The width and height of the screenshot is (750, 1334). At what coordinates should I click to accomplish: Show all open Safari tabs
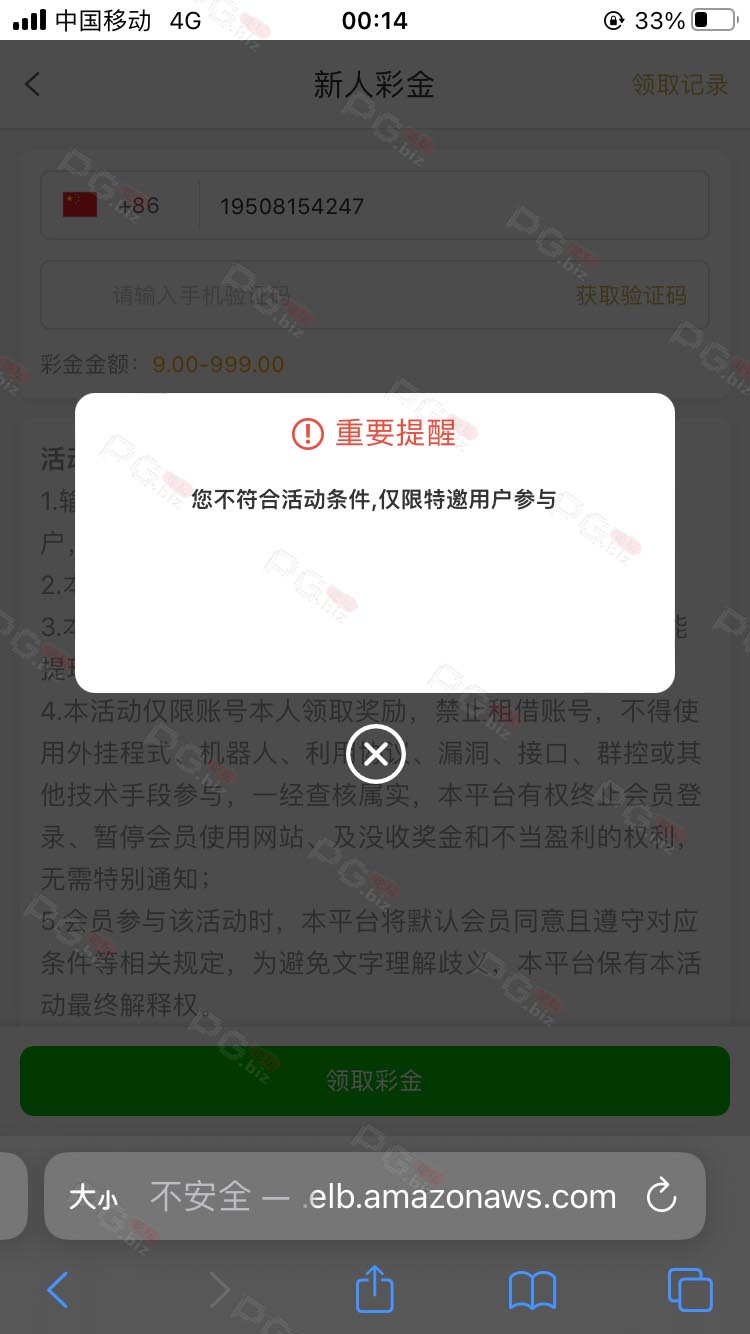click(690, 1290)
